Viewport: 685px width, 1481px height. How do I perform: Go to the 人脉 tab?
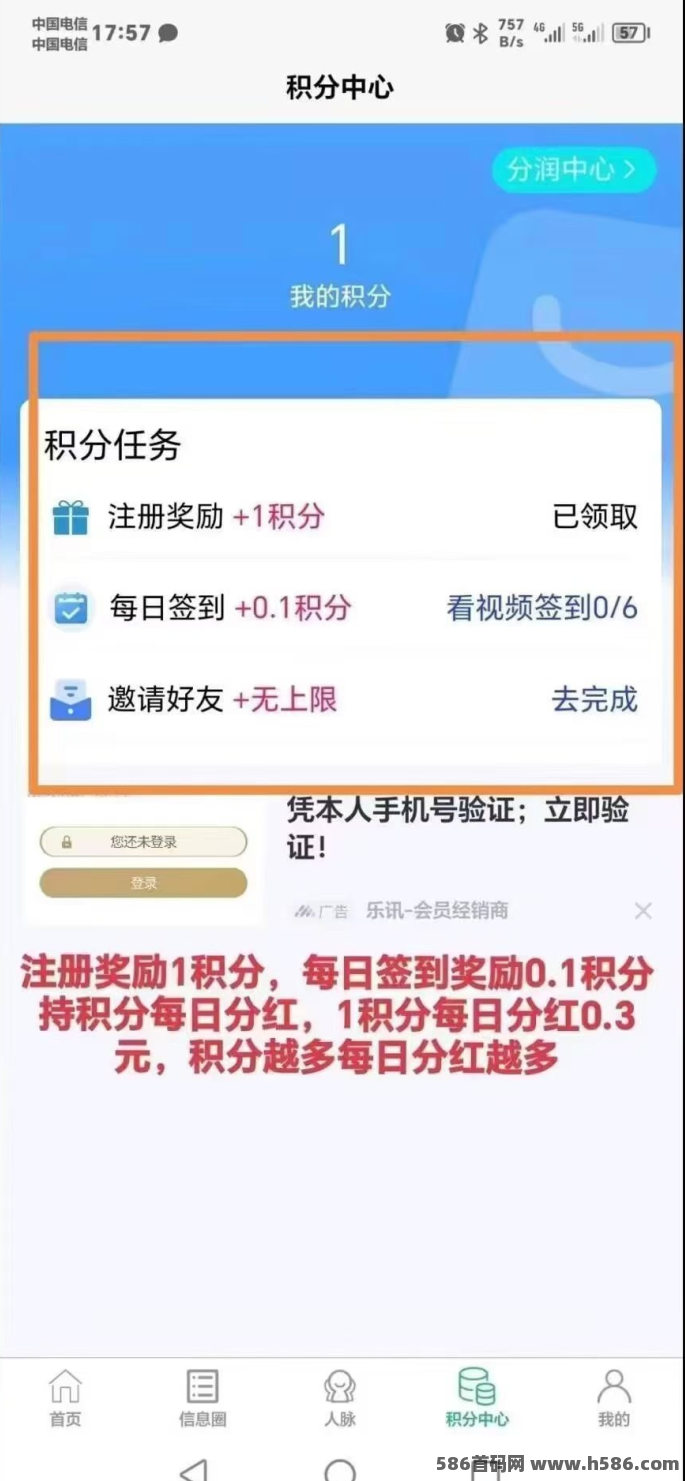(x=340, y=1398)
